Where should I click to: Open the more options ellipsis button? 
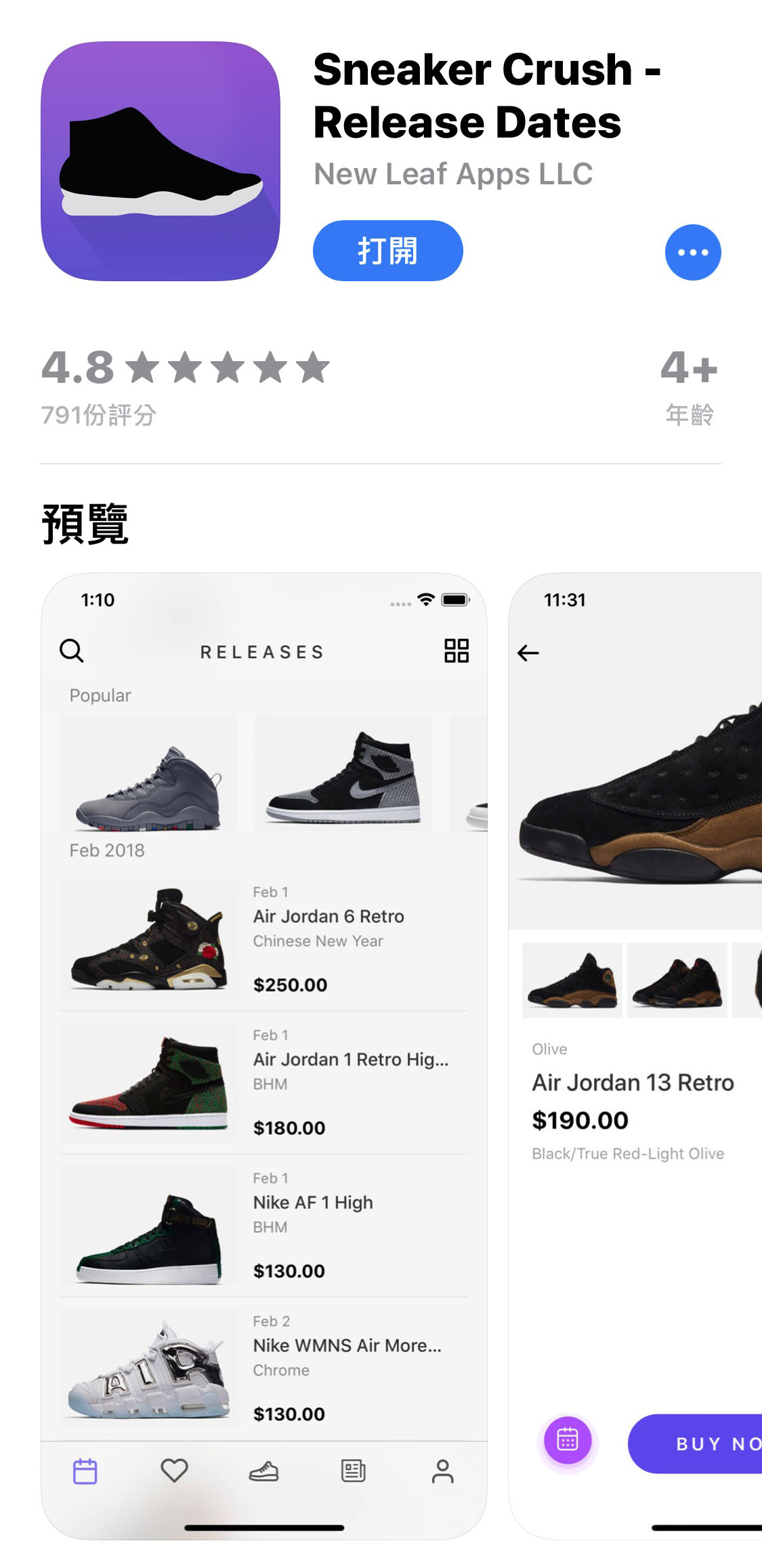click(x=692, y=252)
